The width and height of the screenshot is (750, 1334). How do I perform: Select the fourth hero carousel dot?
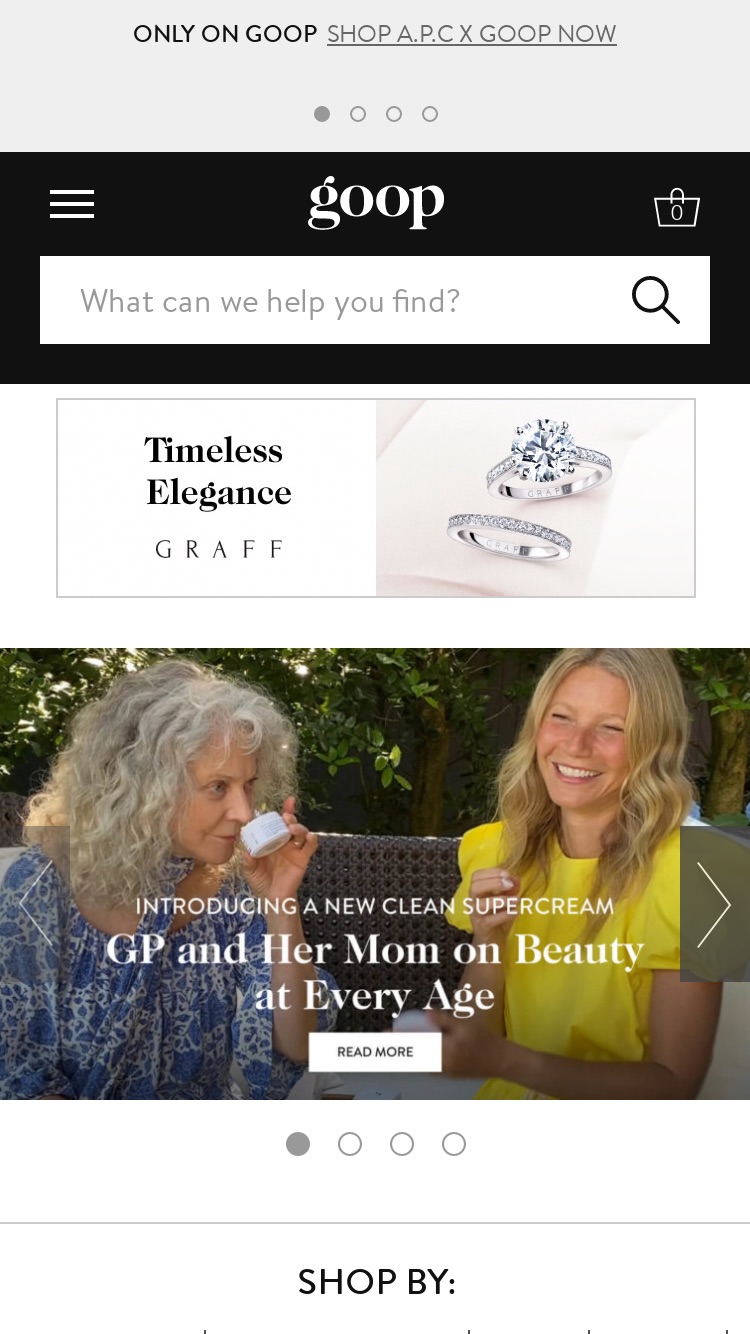[454, 1144]
